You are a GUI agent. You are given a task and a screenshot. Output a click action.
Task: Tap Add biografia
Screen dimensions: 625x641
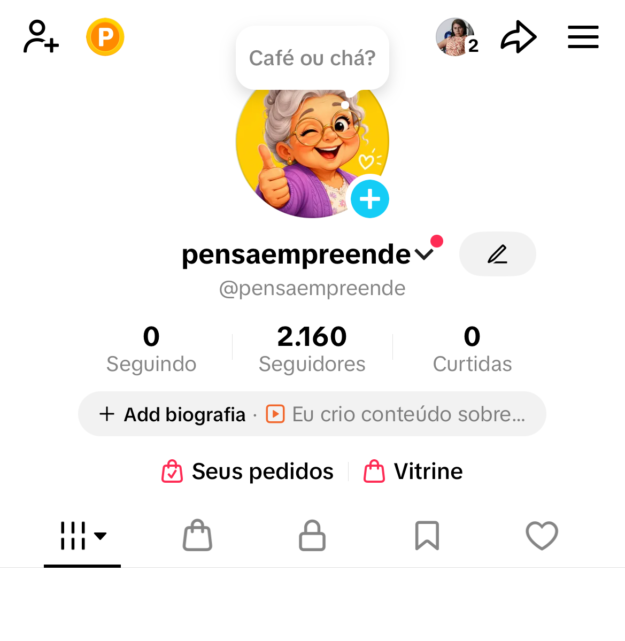click(x=173, y=414)
